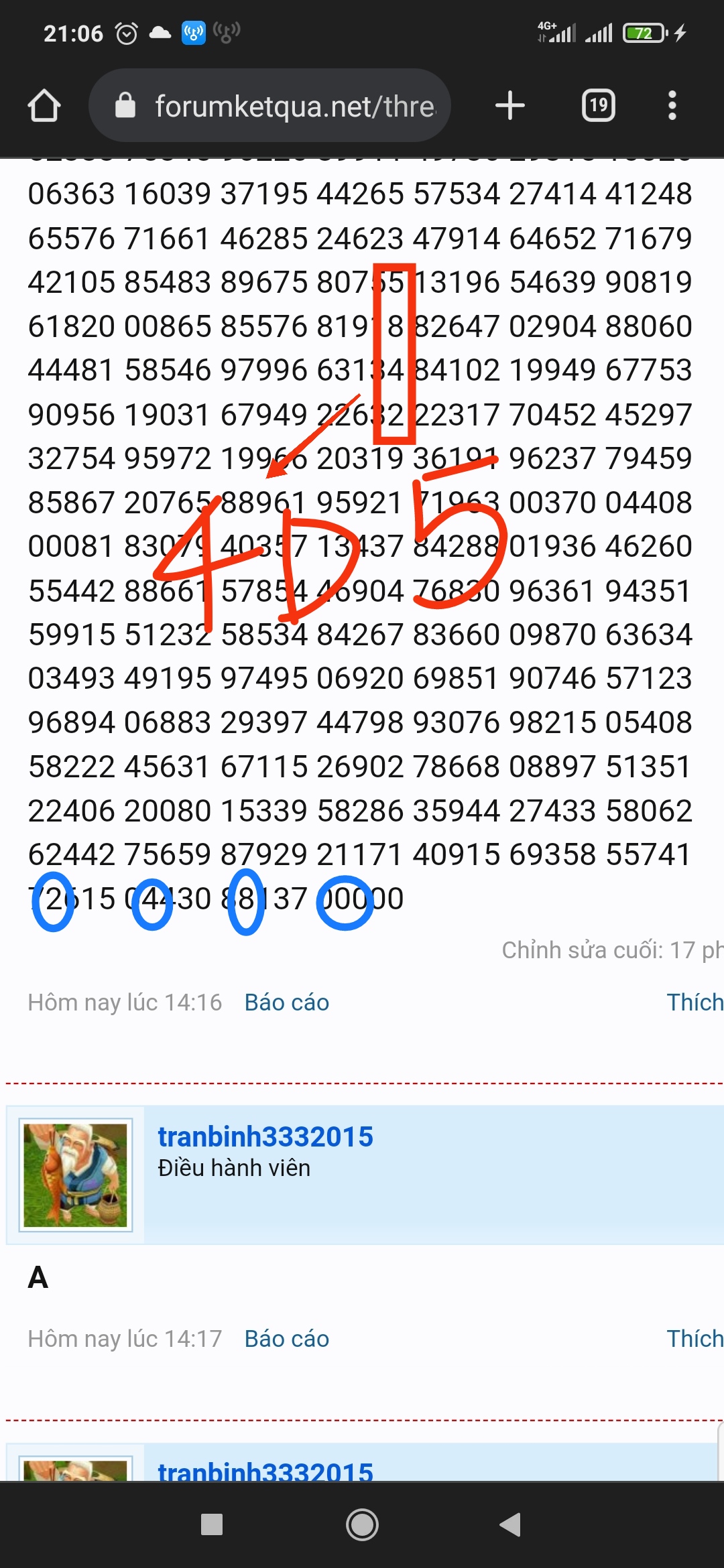The height and width of the screenshot is (1568, 724).
Task: Open the tab switcher showing 19 tabs
Action: pyautogui.click(x=599, y=105)
